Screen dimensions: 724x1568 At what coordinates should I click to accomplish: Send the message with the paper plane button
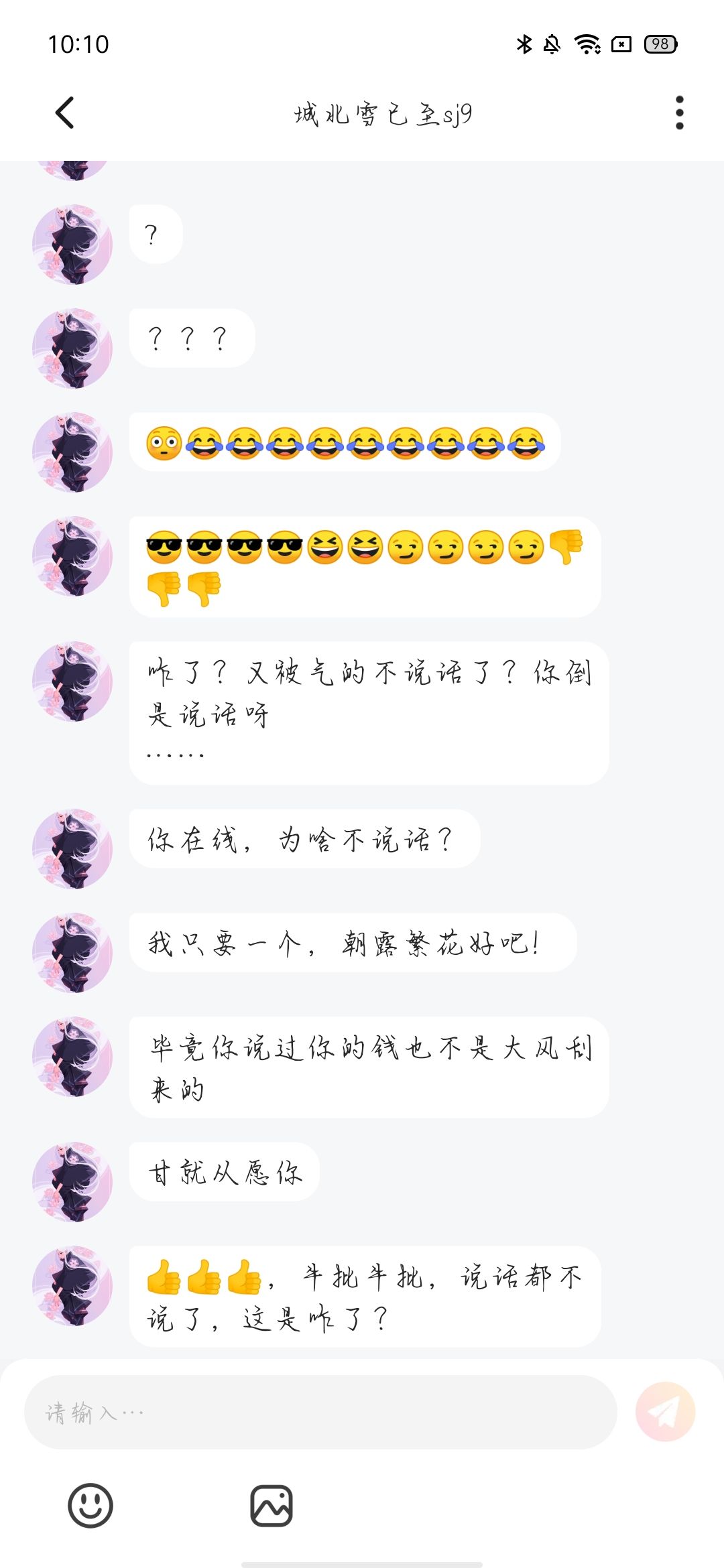[x=665, y=1412]
